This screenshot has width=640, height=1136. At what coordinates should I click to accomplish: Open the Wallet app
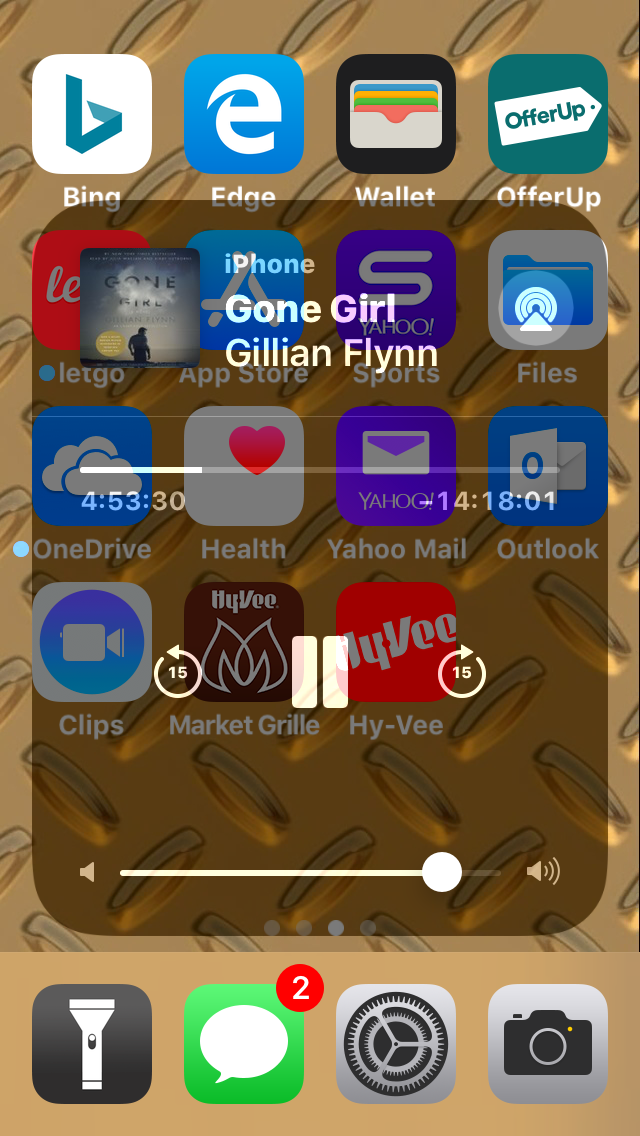(x=396, y=114)
